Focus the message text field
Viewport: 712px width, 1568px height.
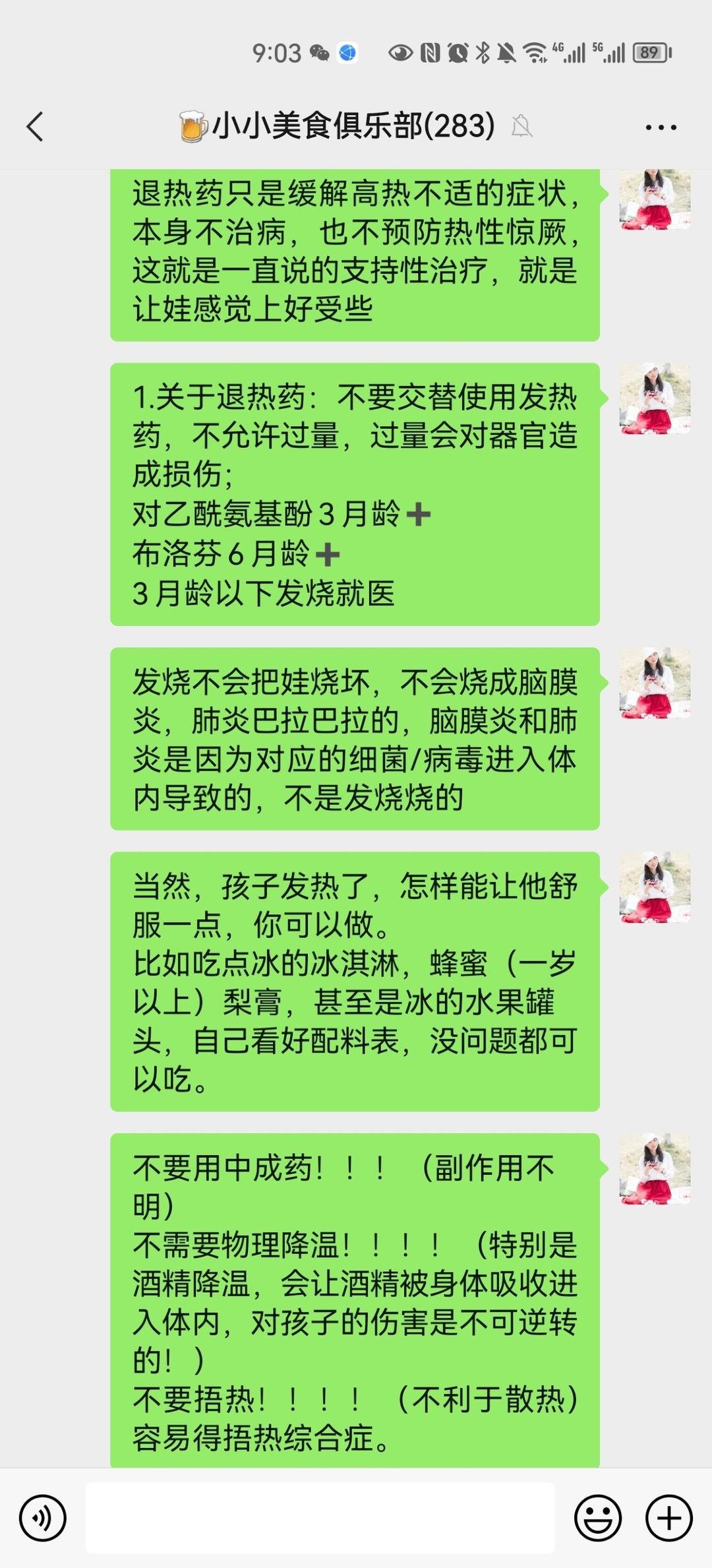pyautogui.click(x=320, y=1518)
